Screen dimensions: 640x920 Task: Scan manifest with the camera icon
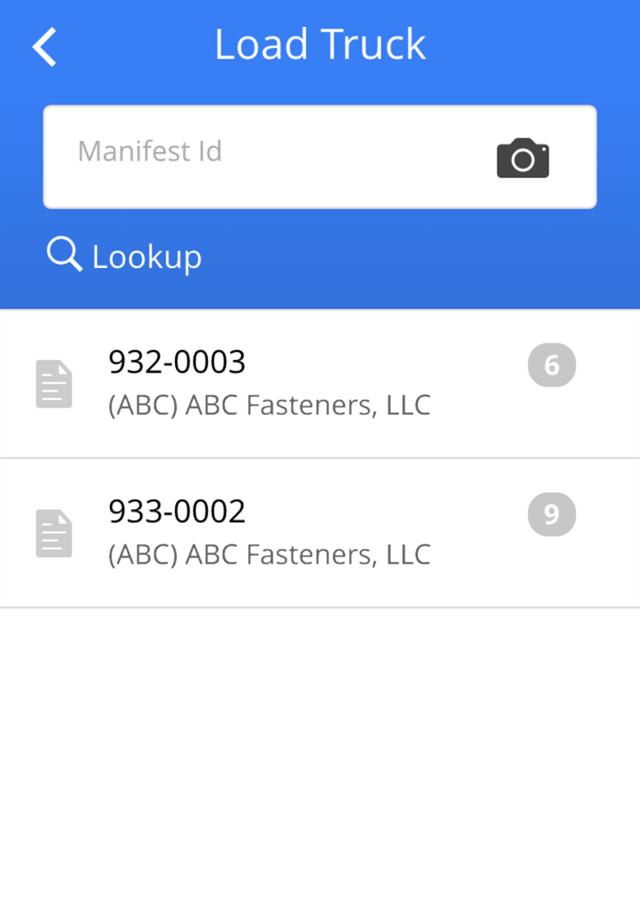click(523, 158)
